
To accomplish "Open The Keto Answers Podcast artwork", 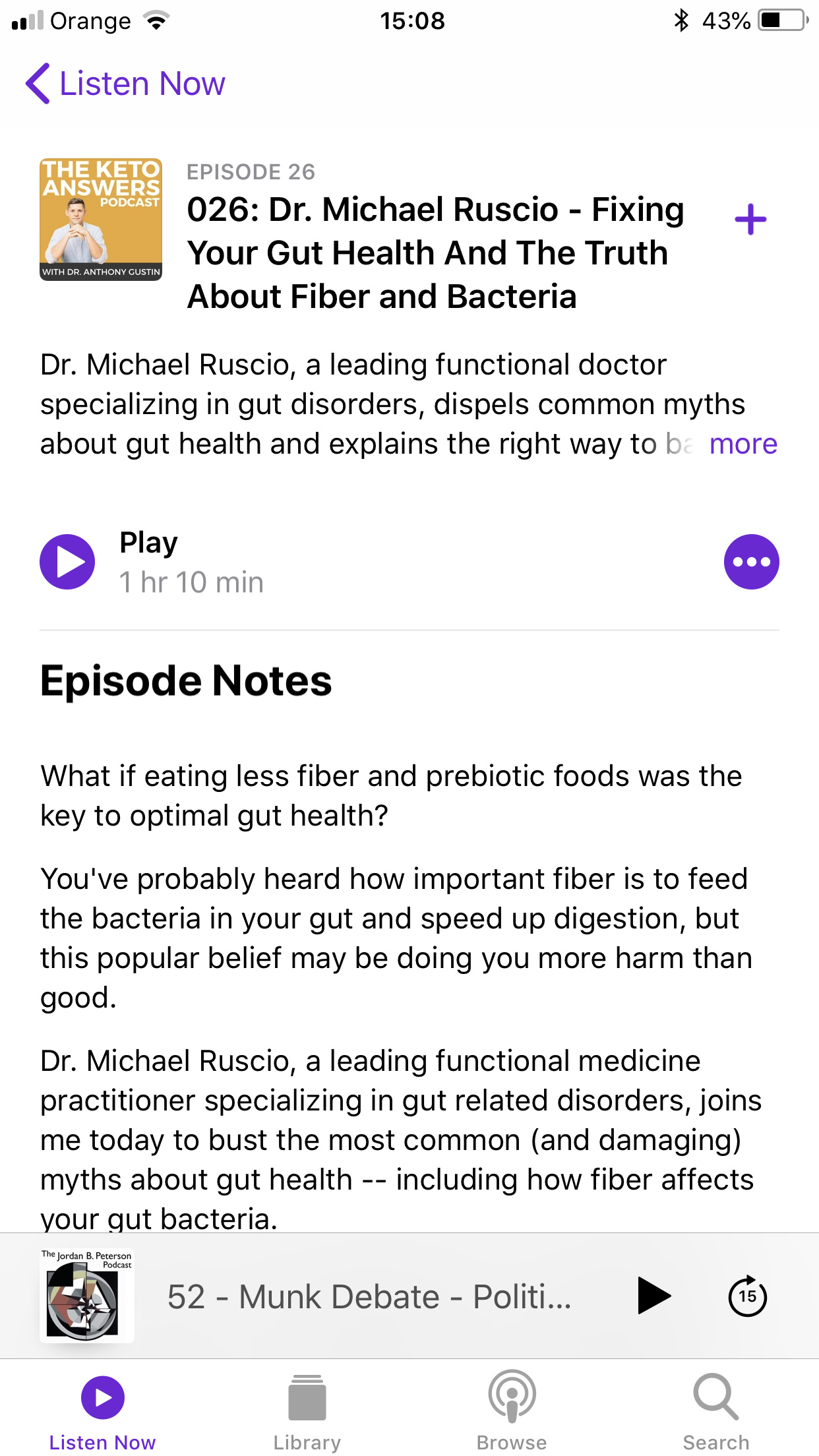I will tap(101, 220).
